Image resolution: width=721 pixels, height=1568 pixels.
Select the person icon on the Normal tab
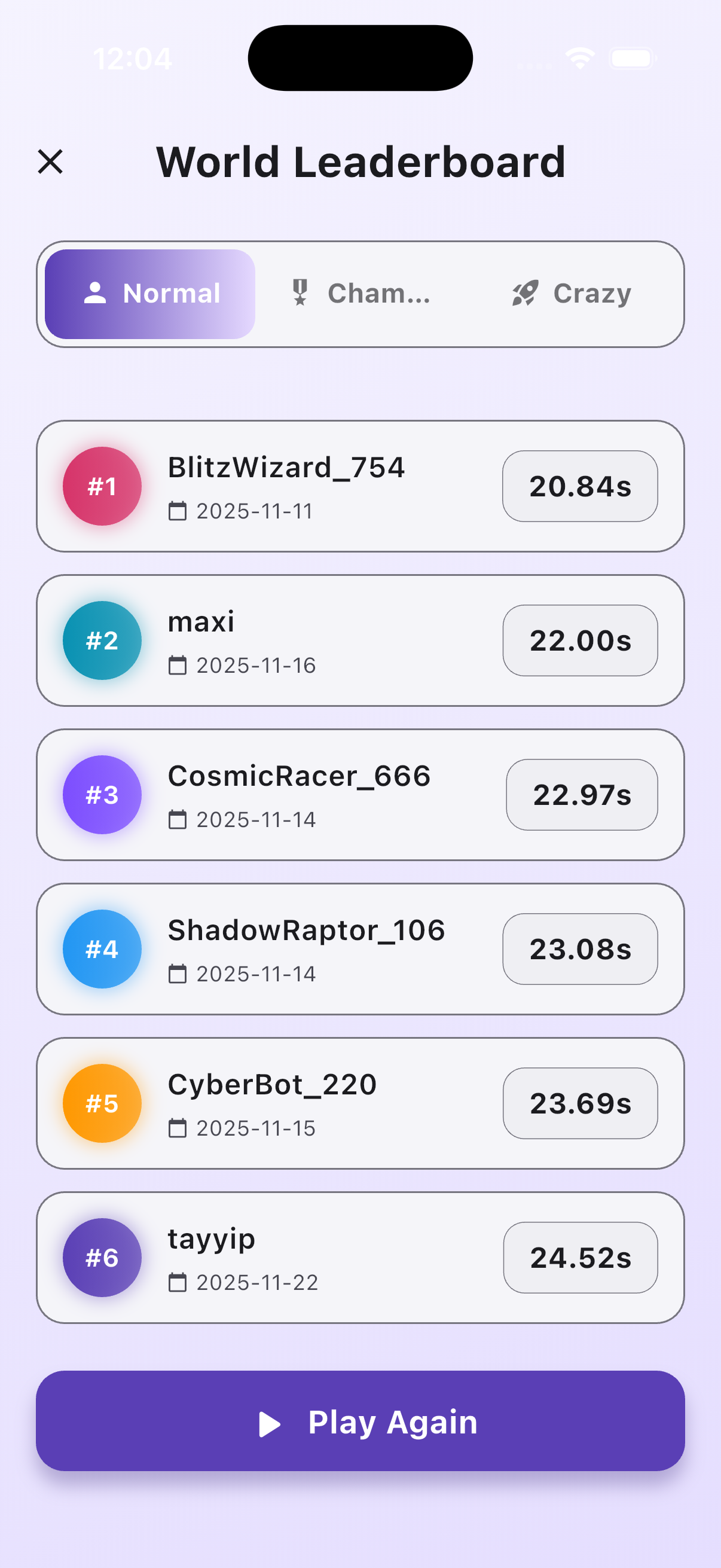point(96,293)
